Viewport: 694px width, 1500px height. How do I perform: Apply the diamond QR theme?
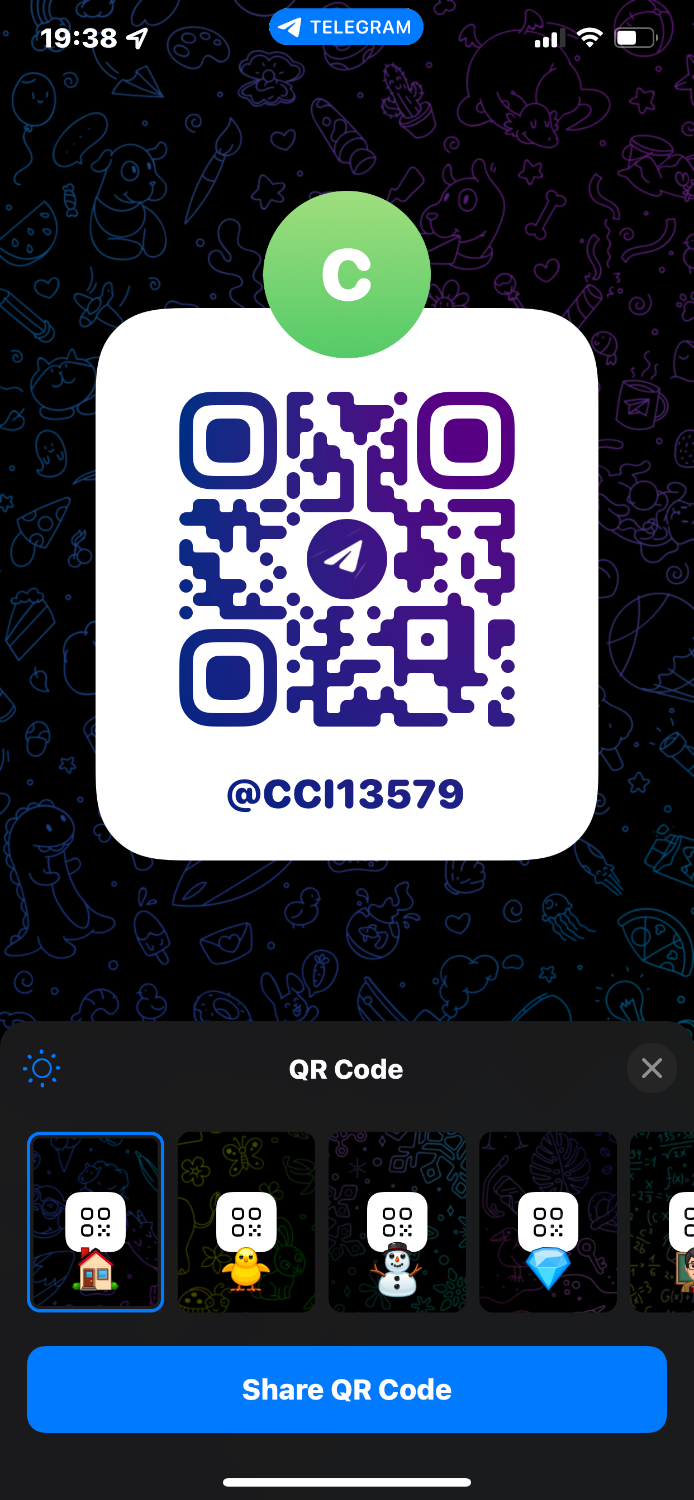click(x=548, y=1221)
